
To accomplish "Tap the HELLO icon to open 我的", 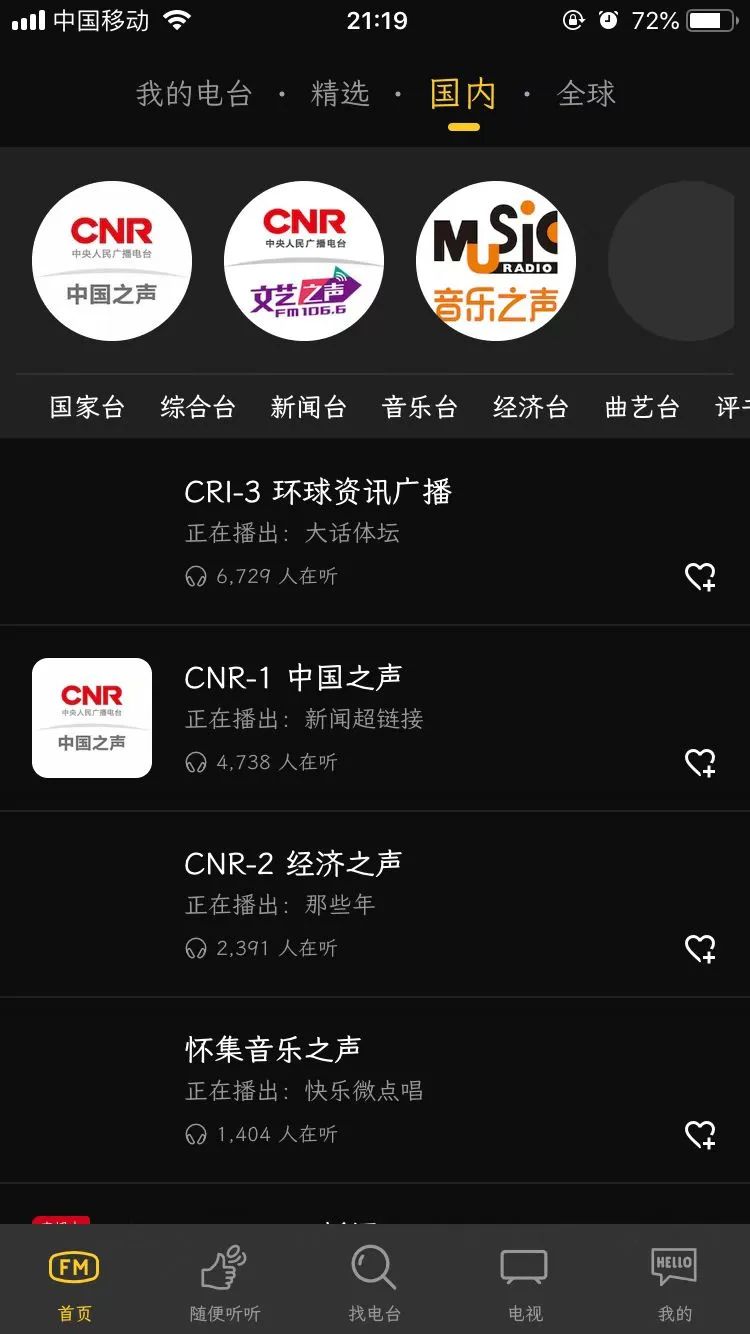I will [x=673, y=1280].
